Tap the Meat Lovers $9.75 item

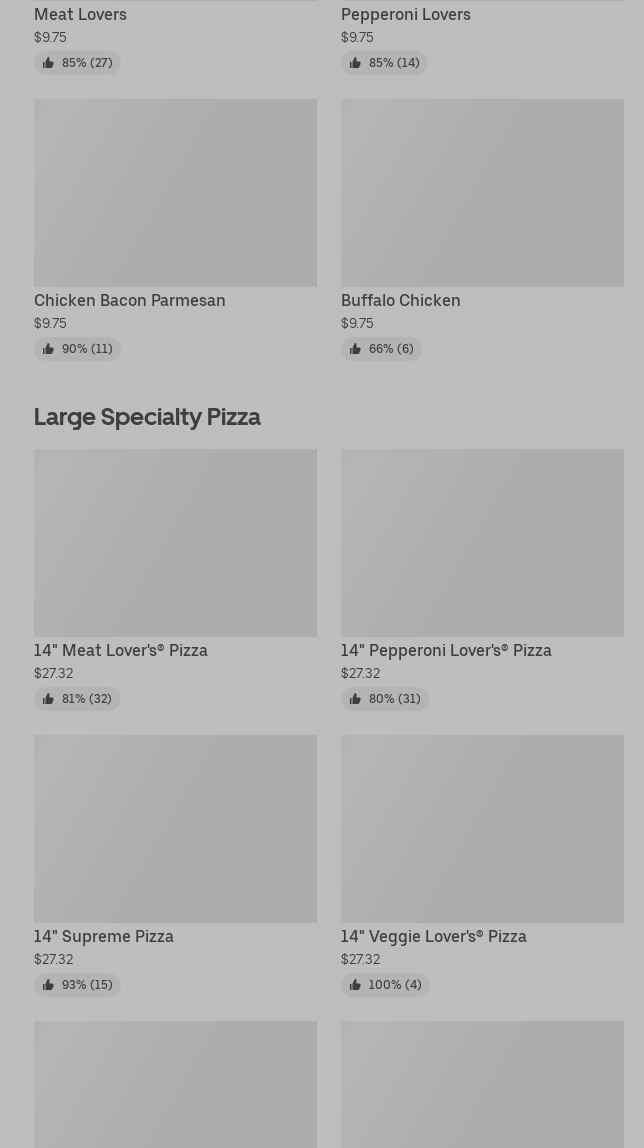click(x=80, y=15)
